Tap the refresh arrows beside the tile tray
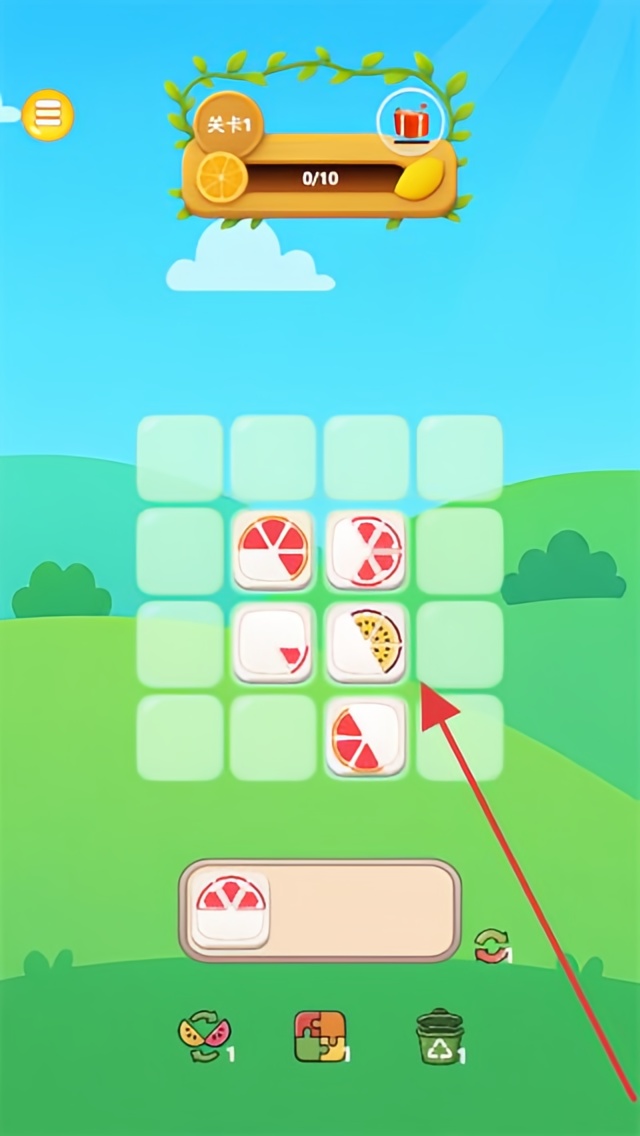 [491, 945]
